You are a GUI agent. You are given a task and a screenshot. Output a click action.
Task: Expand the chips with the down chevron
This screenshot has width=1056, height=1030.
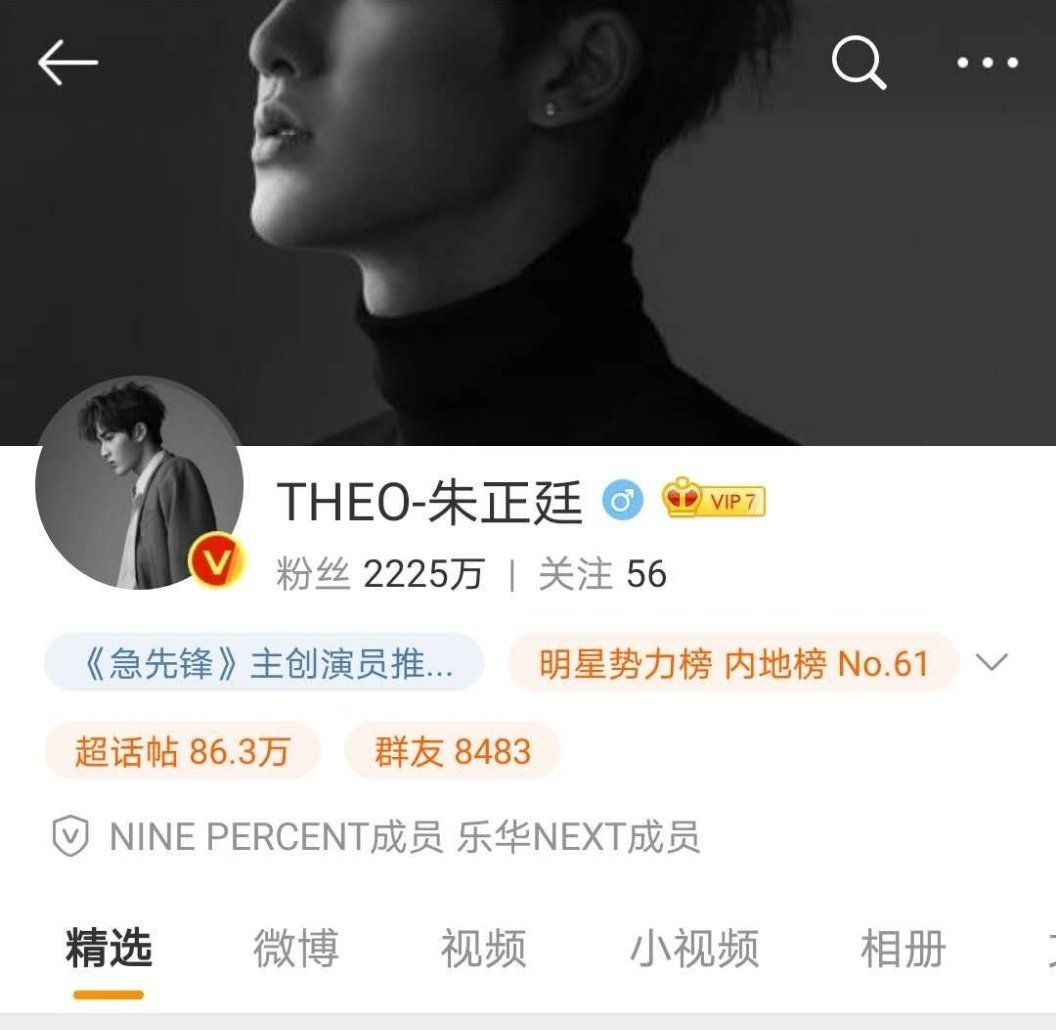pos(990,662)
